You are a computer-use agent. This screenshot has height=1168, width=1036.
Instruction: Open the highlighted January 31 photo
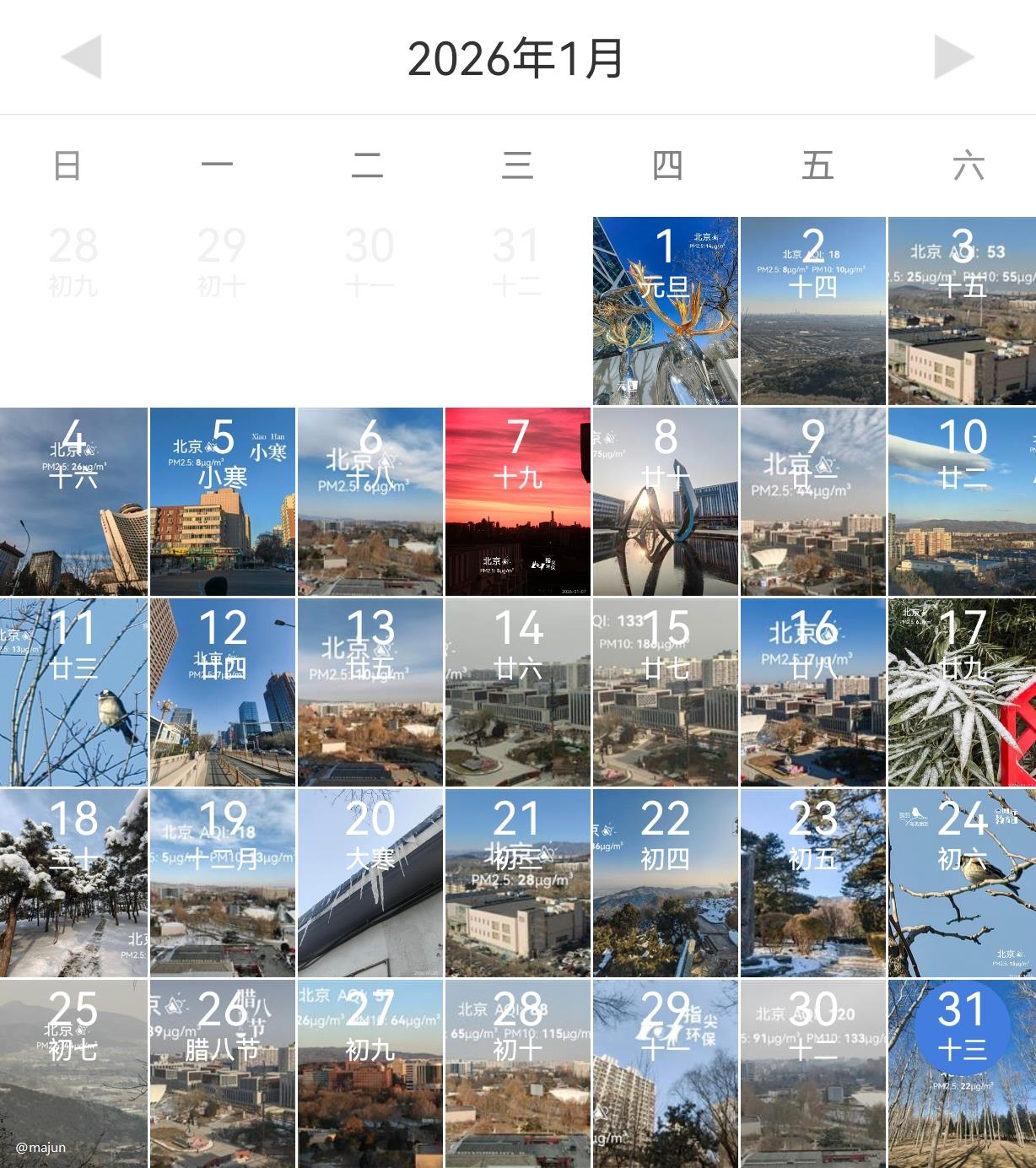click(962, 1073)
